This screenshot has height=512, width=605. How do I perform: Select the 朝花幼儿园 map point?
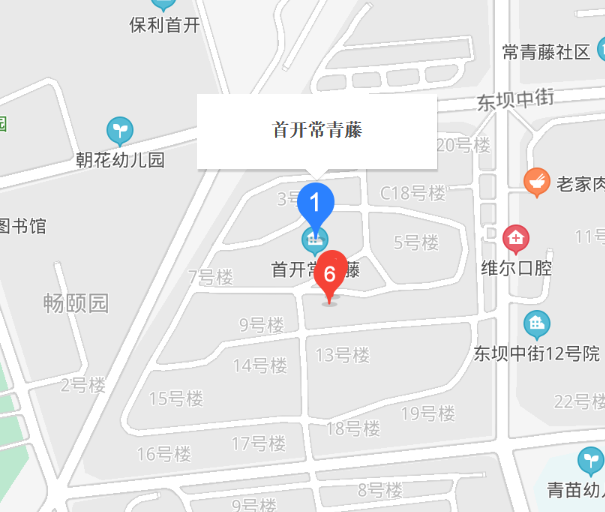pyautogui.click(x=120, y=131)
